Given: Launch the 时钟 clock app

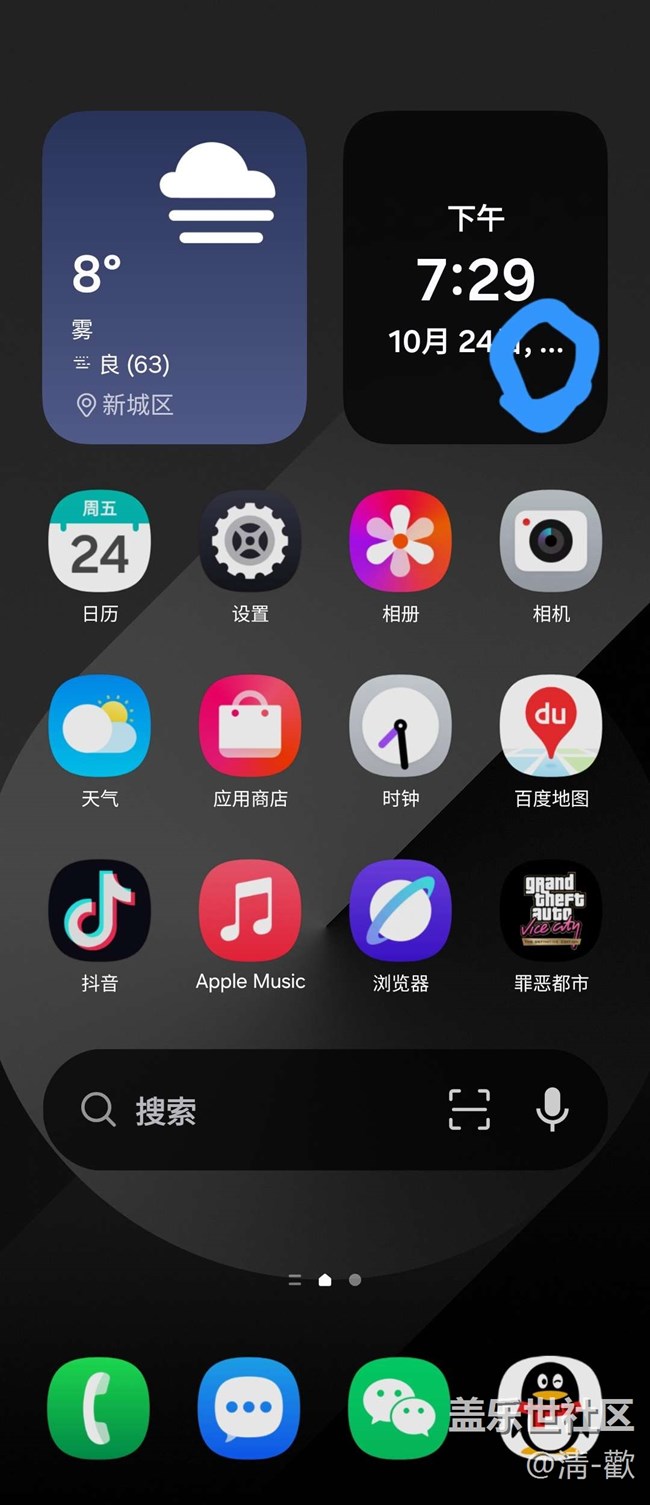Looking at the screenshot, I should (x=400, y=726).
